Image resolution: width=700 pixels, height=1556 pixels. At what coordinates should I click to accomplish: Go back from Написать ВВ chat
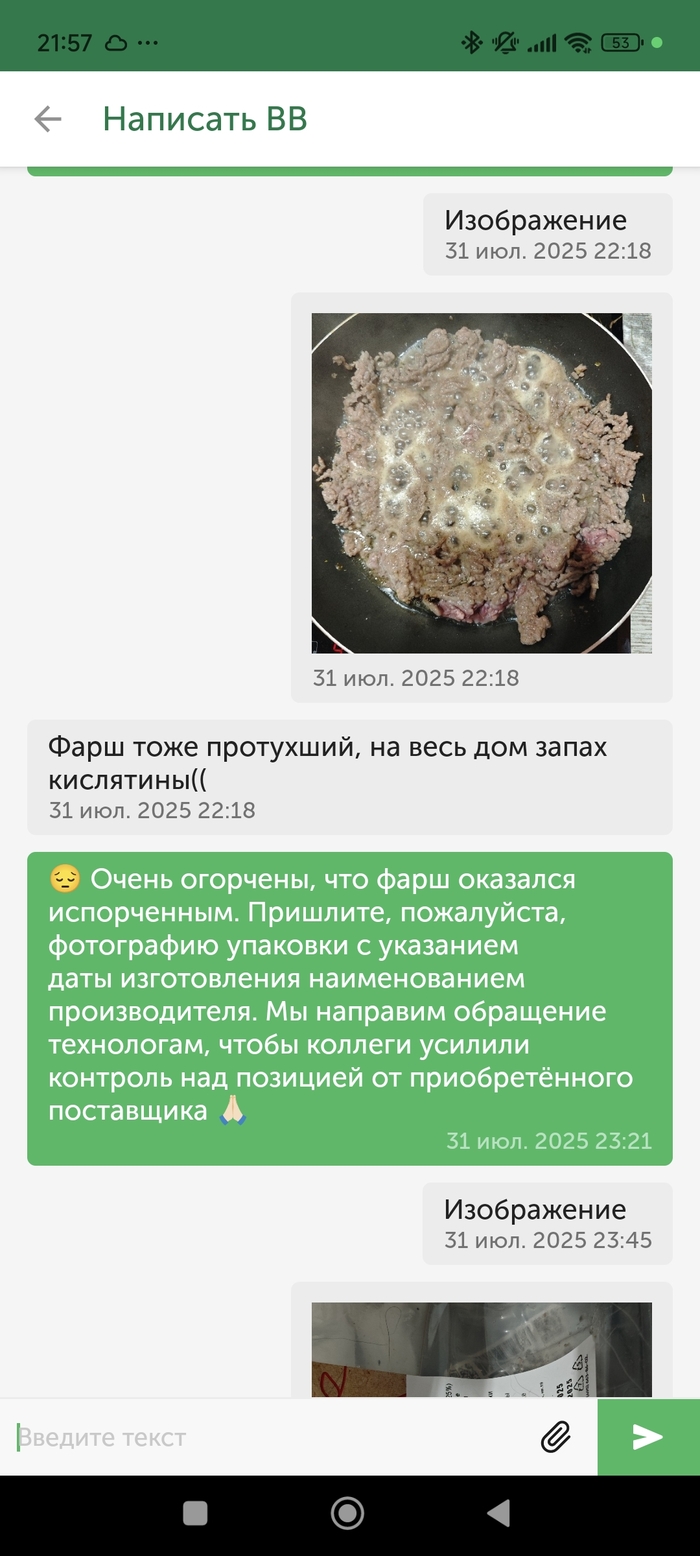pos(47,119)
